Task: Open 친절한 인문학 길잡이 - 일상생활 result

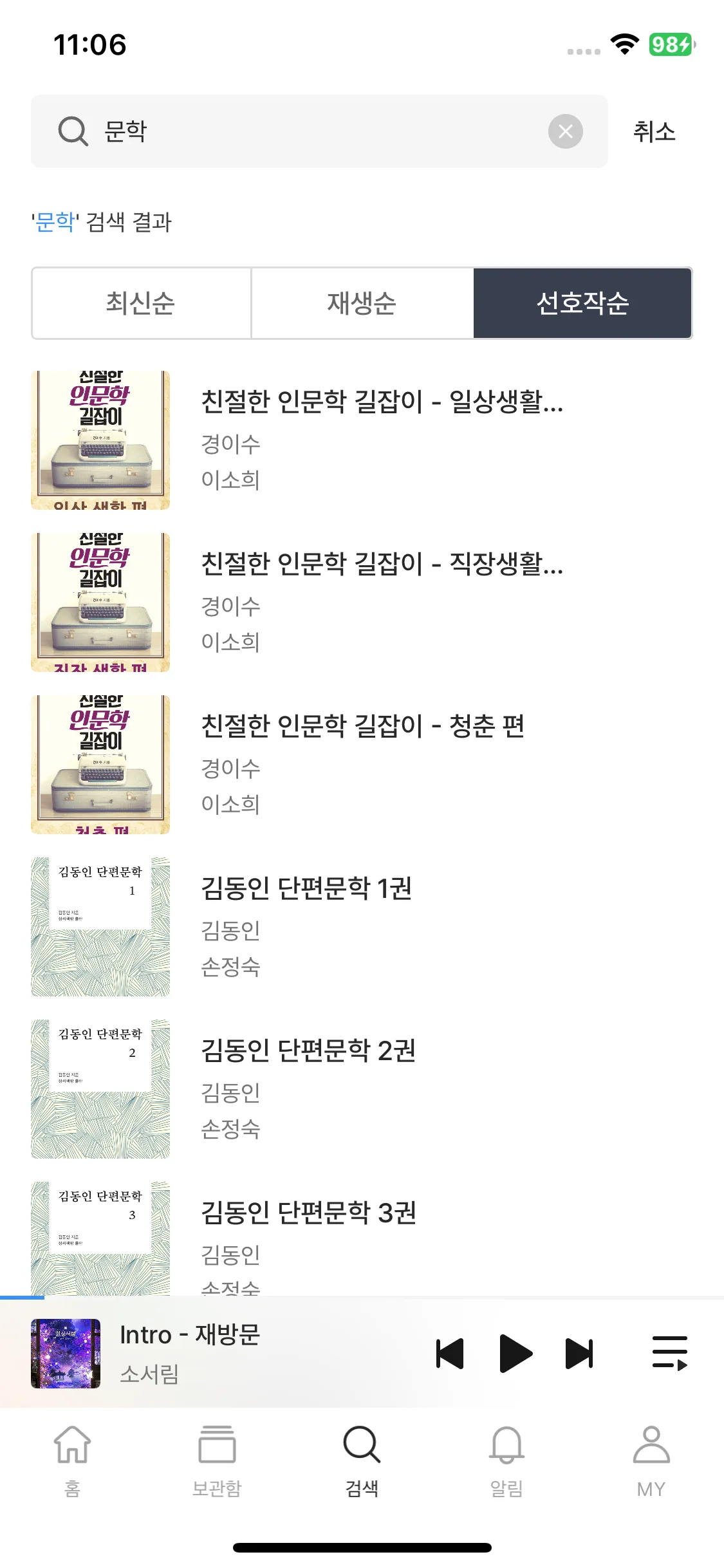Action: (382, 402)
